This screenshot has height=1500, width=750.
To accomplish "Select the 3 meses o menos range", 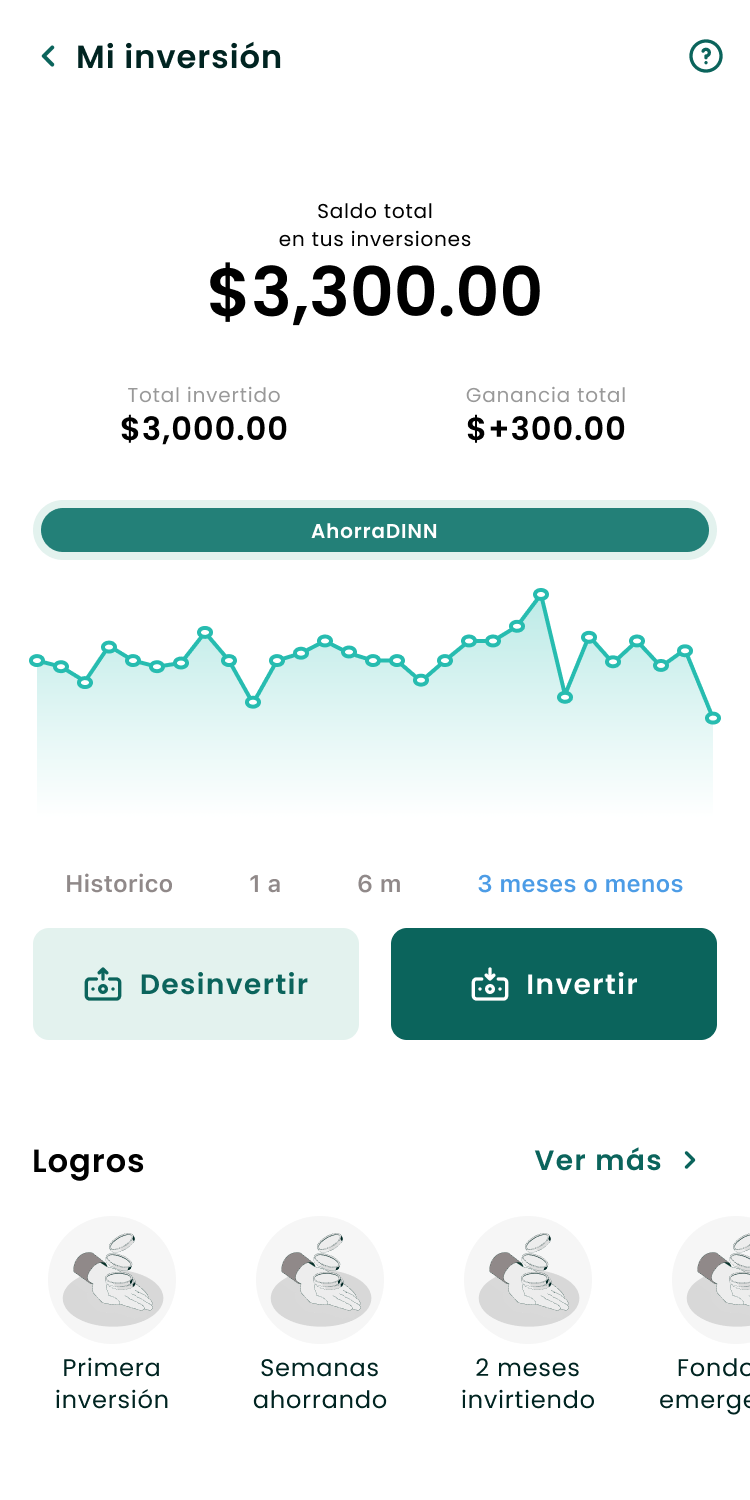I will tap(580, 884).
